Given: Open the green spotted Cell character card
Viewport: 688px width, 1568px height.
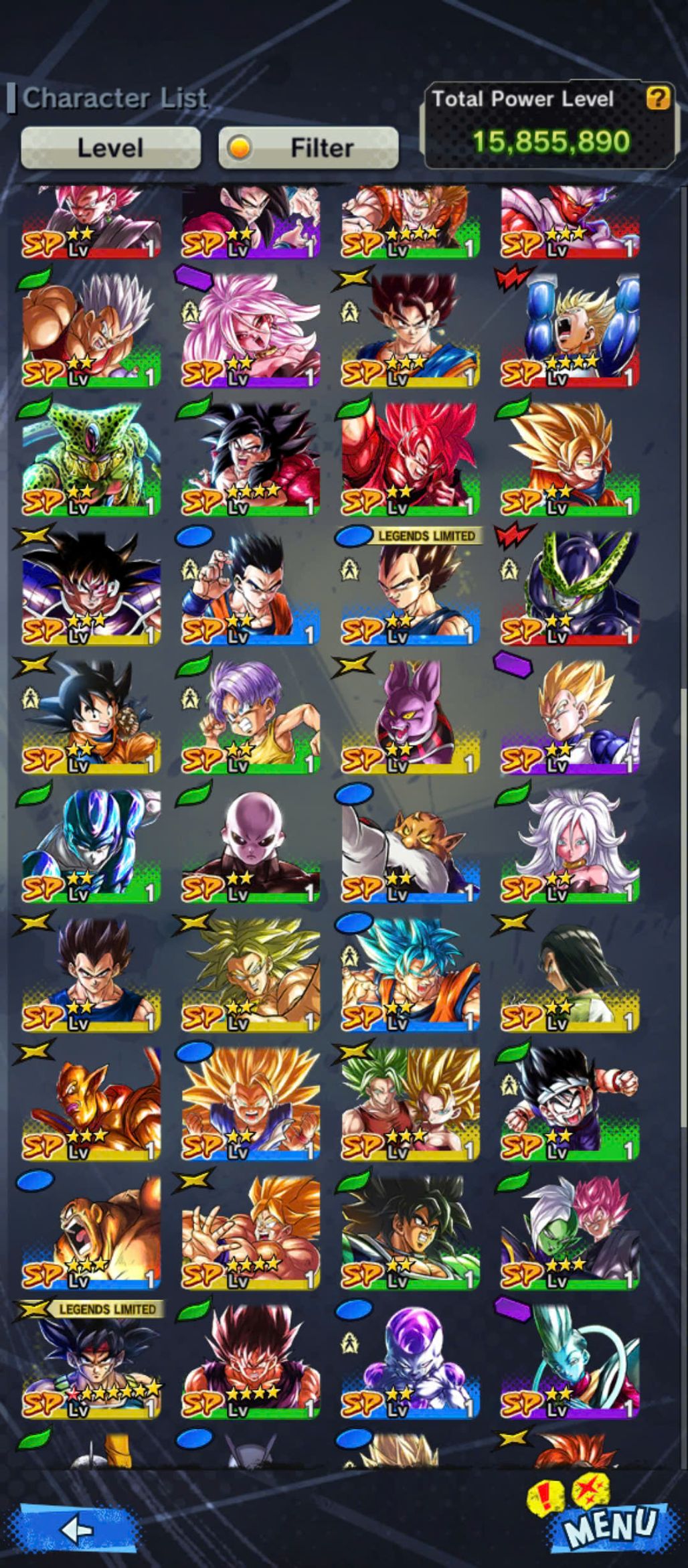Looking at the screenshot, I should click(x=91, y=459).
